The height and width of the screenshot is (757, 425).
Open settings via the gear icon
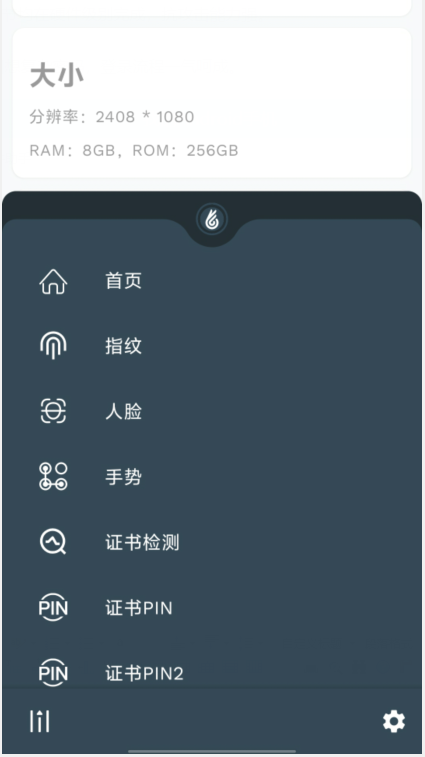pos(394,721)
